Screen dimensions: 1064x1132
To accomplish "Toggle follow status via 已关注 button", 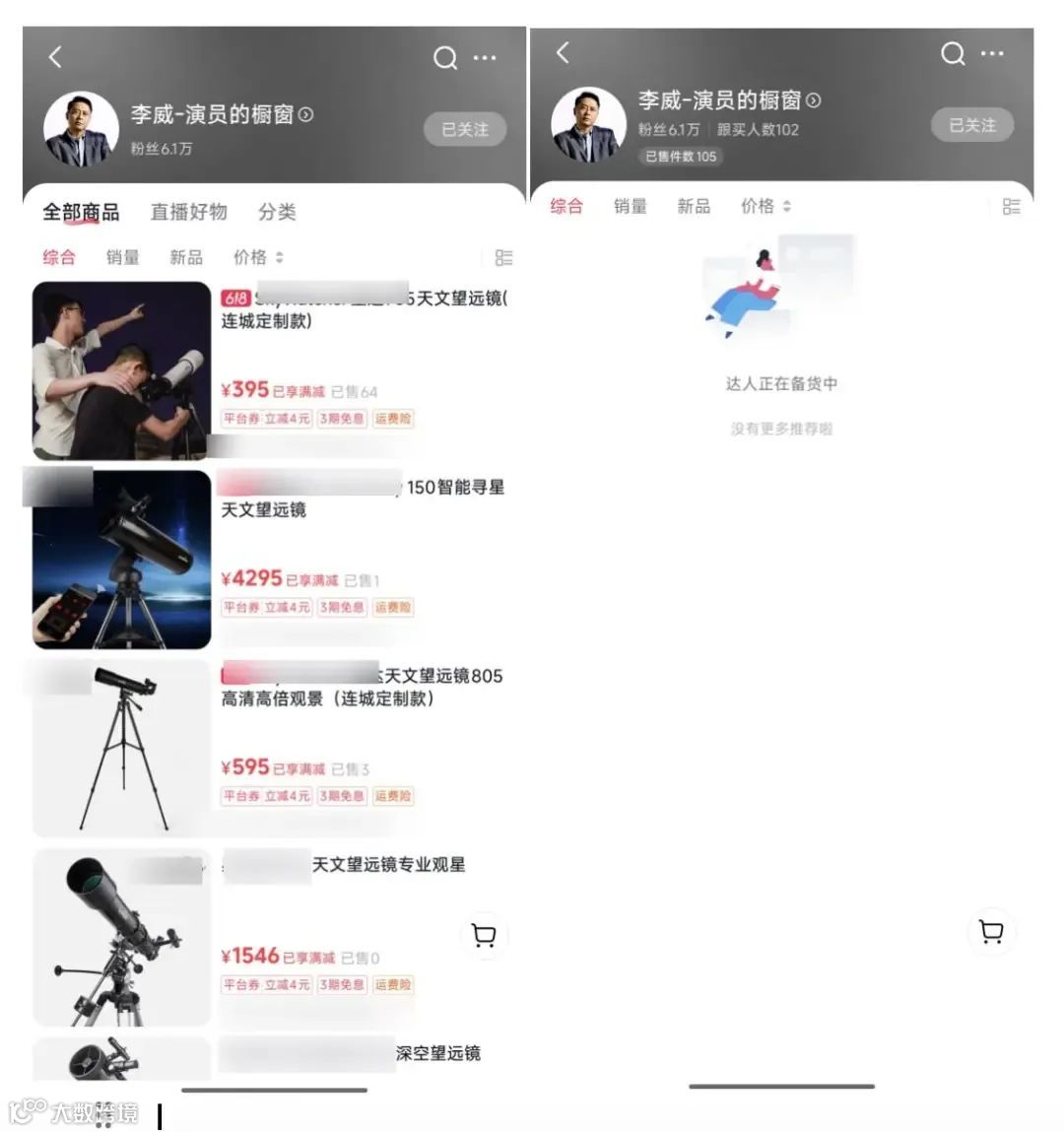I will click(464, 129).
